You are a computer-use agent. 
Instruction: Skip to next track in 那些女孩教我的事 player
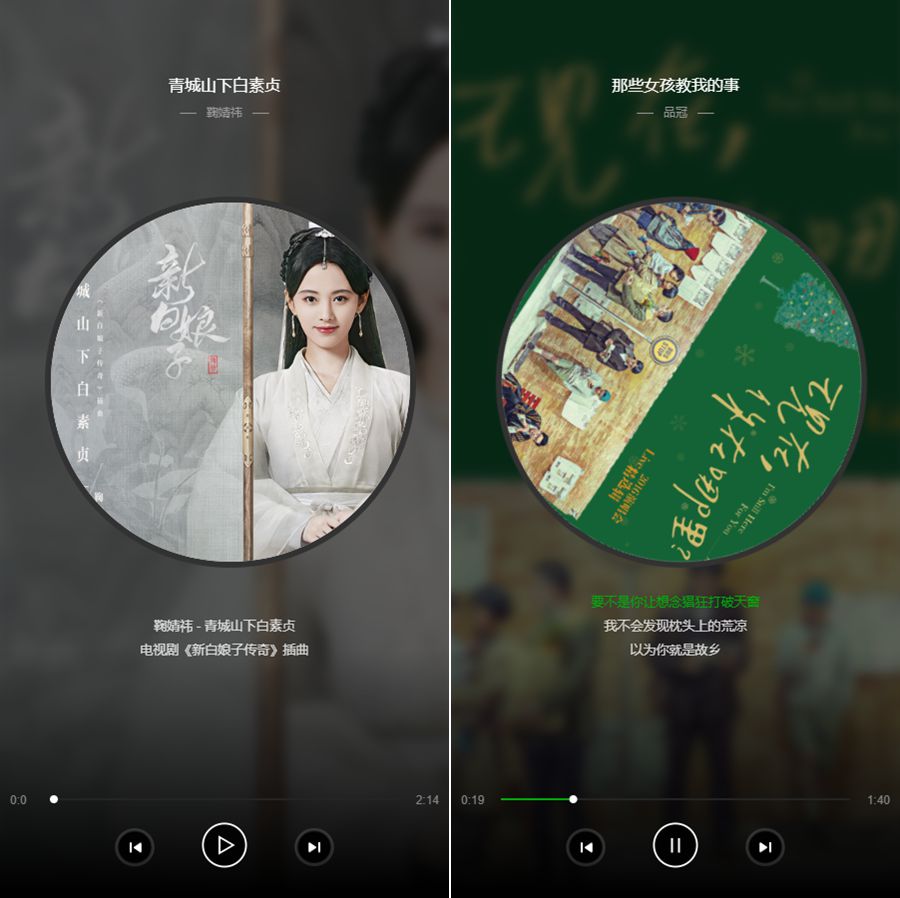coord(765,847)
